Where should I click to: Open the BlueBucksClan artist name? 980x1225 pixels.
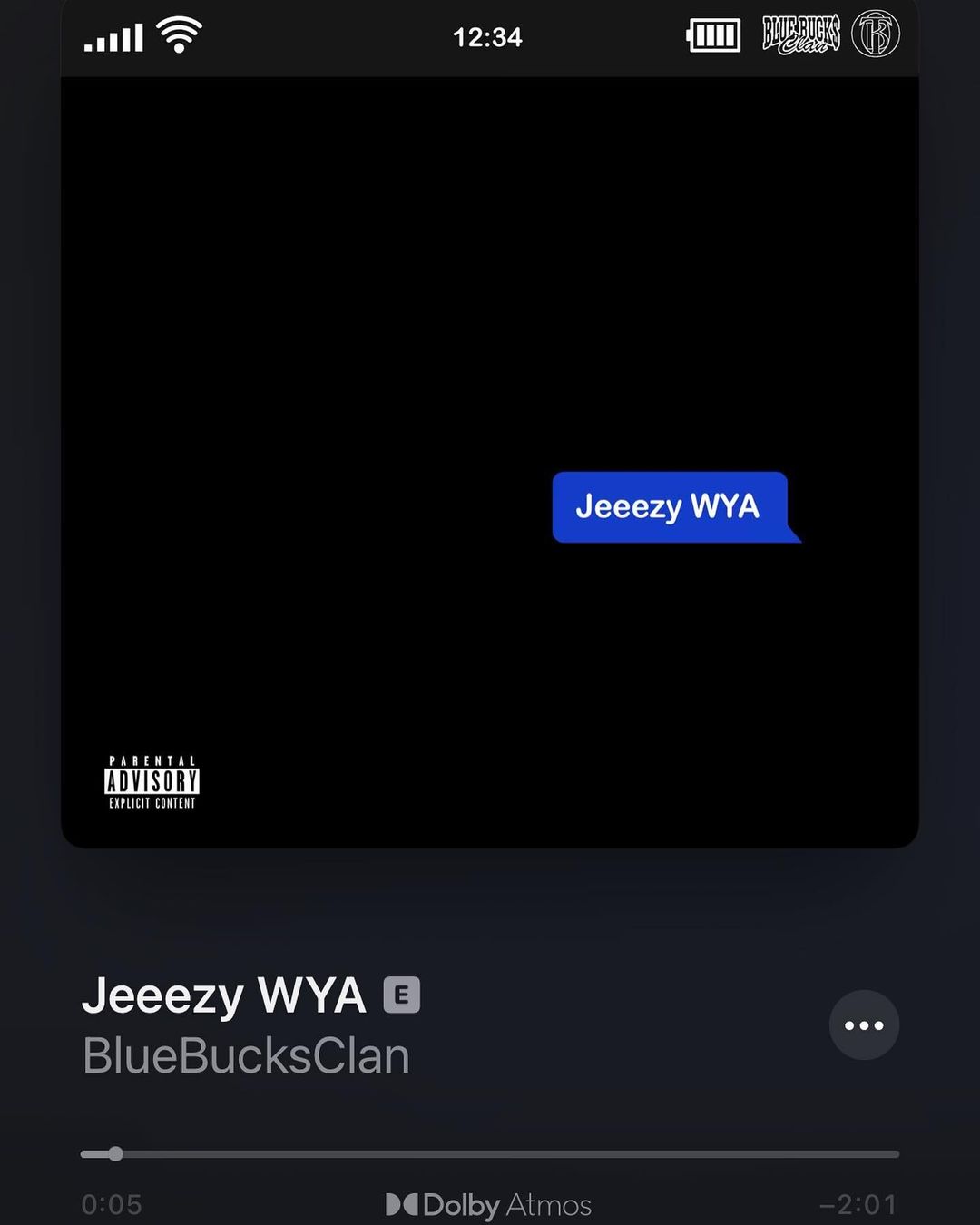(x=246, y=1056)
